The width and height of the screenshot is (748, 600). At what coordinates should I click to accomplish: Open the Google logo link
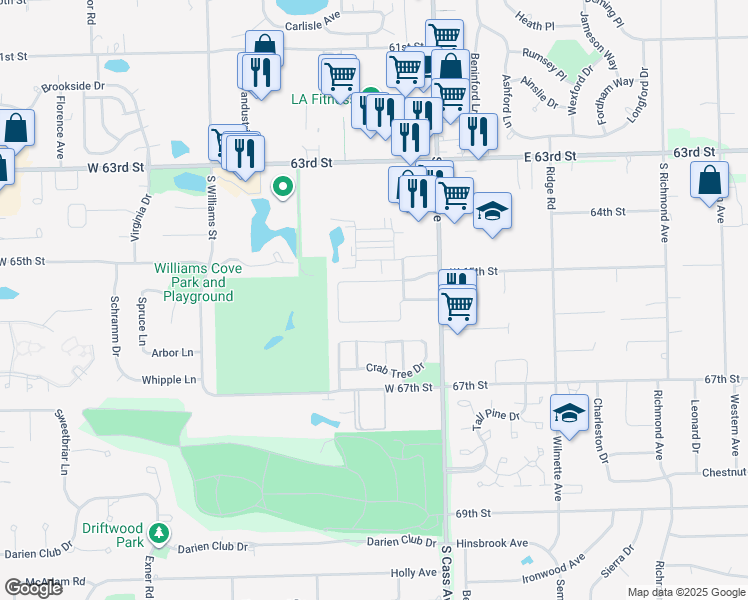pos(33,588)
